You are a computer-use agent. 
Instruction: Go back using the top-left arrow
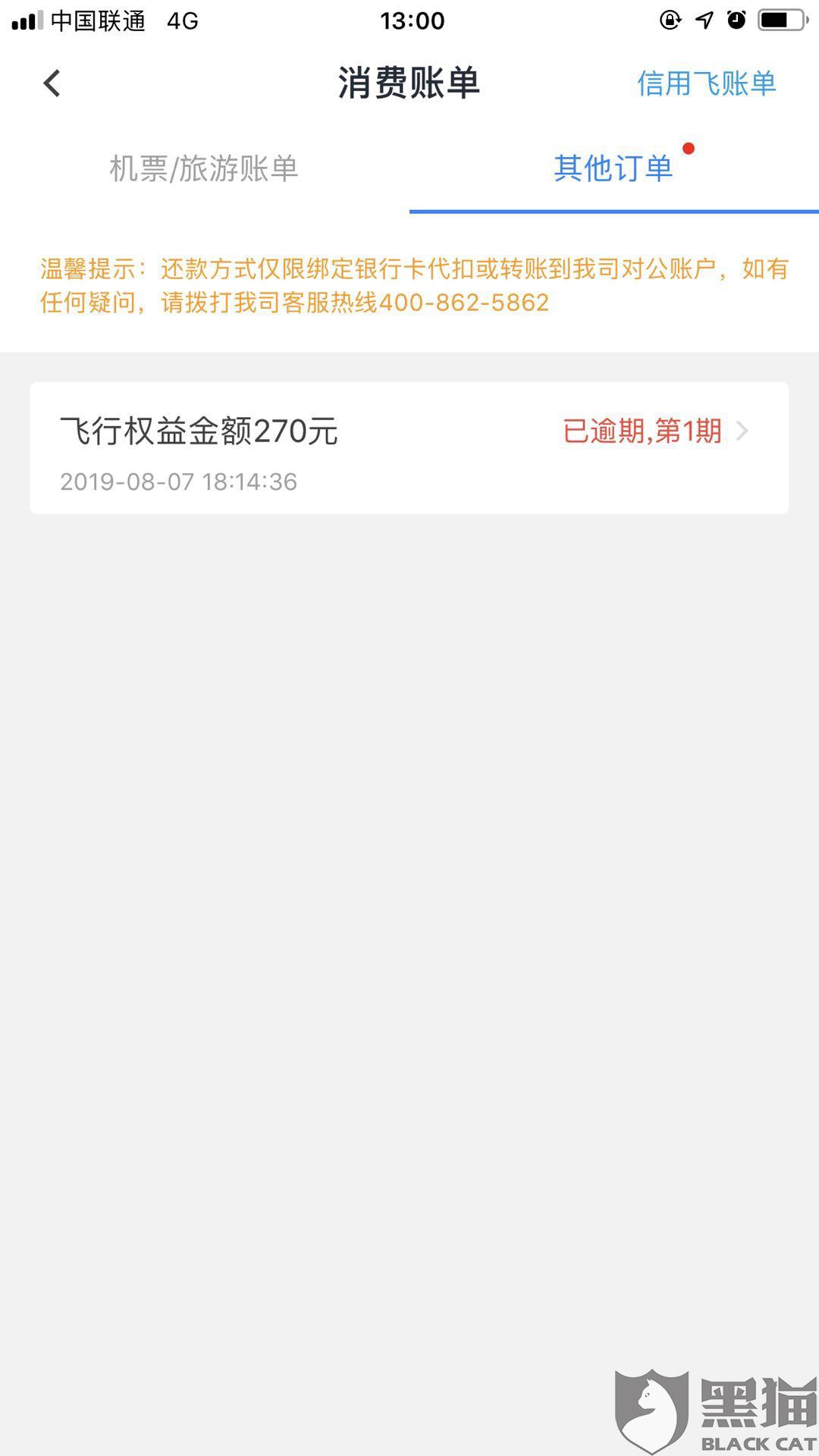click(52, 83)
